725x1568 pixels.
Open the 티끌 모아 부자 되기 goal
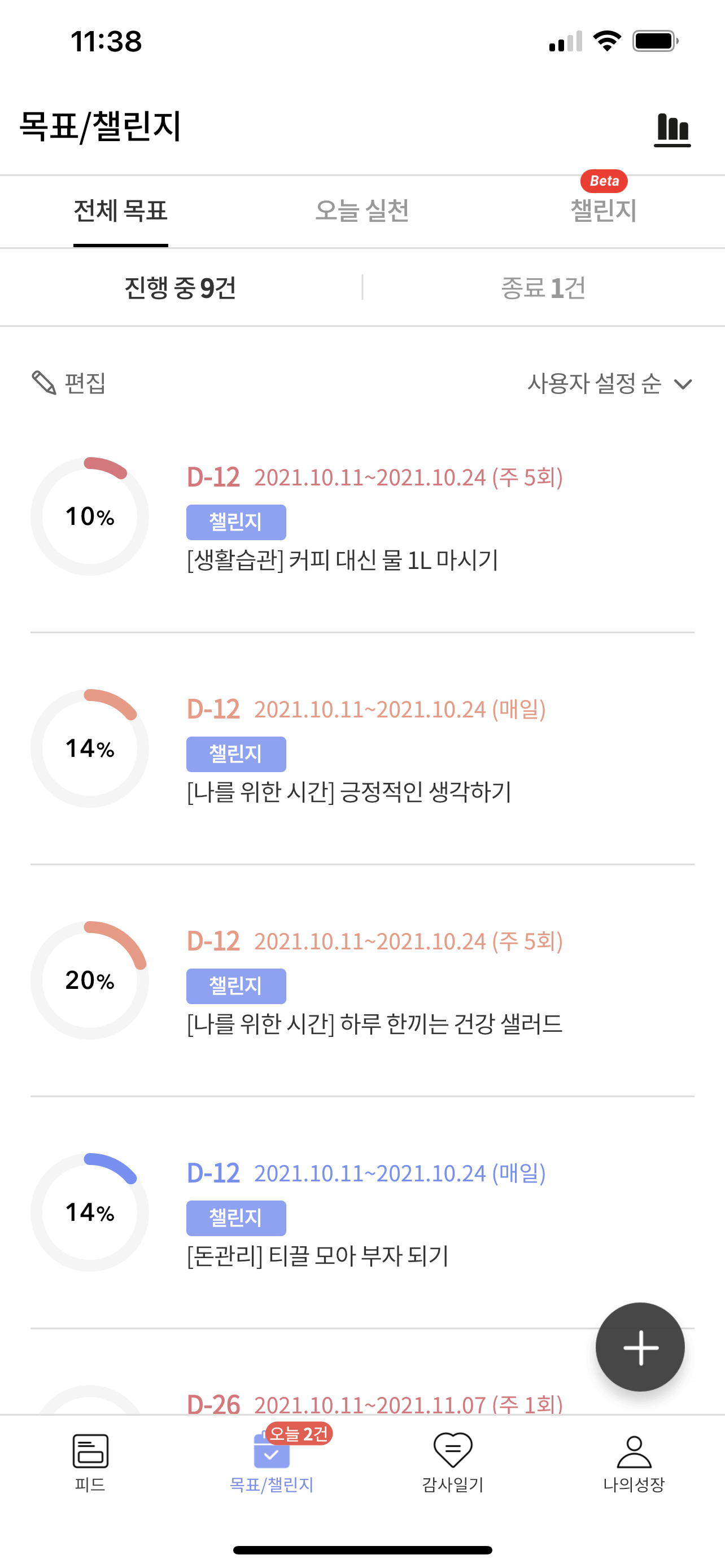pyautogui.click(x=362, y=1212)
